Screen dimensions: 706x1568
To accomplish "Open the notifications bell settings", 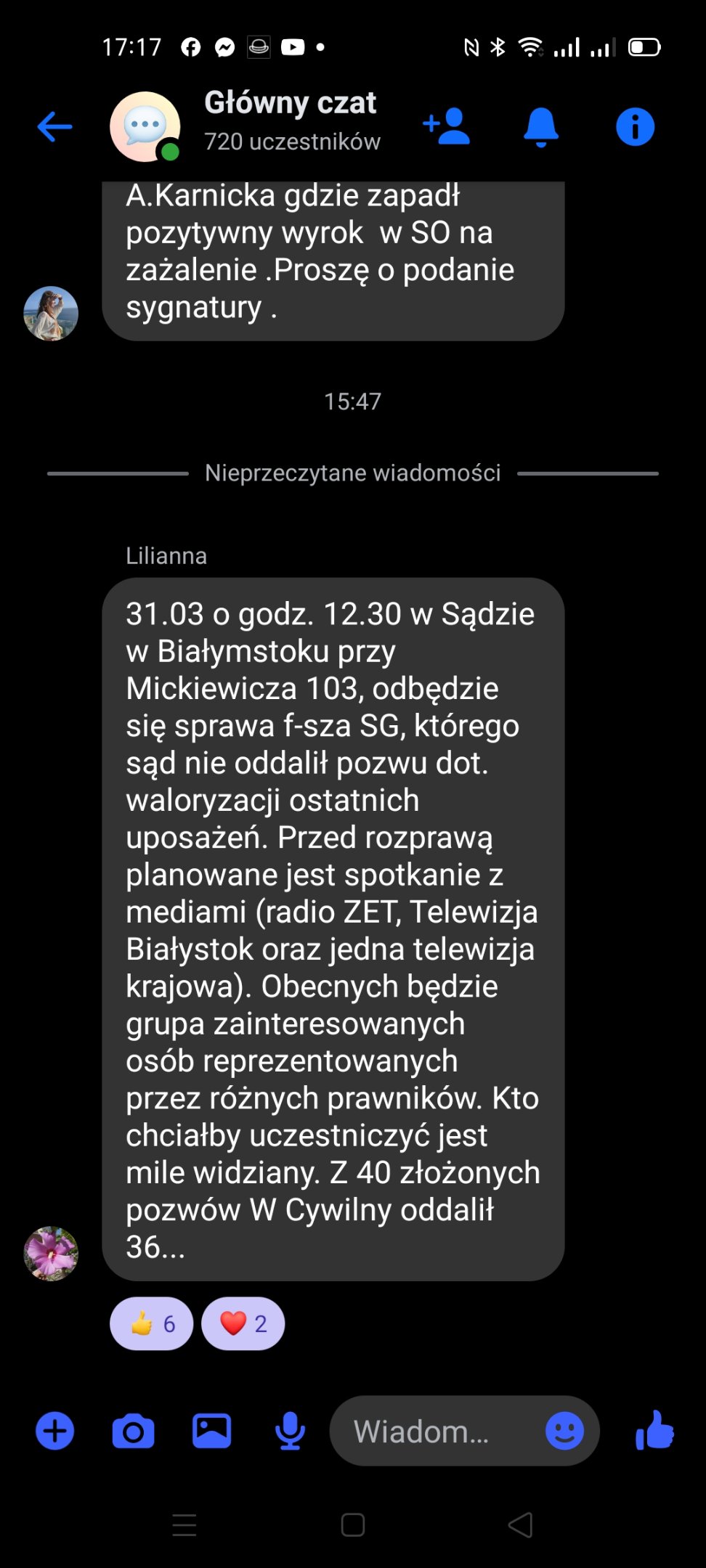I will click(x=541, y=127).
